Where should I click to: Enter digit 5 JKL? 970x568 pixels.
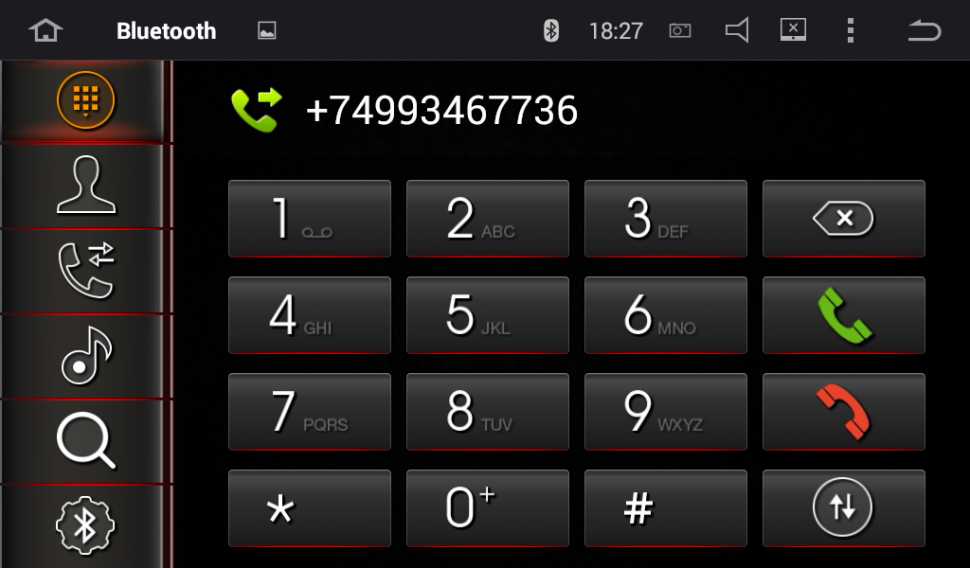pos(487,315)
